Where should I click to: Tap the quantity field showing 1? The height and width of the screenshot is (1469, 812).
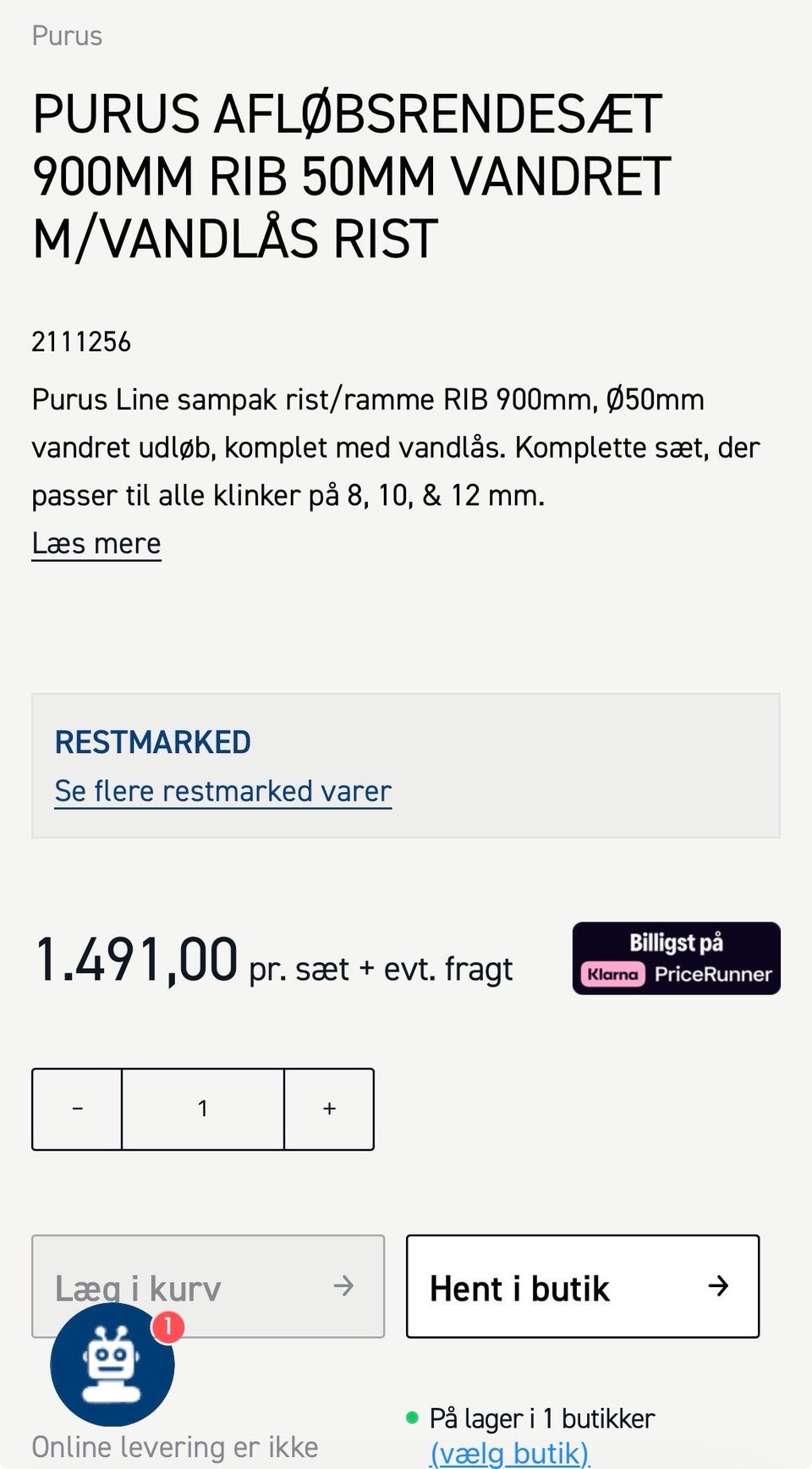203,1109
